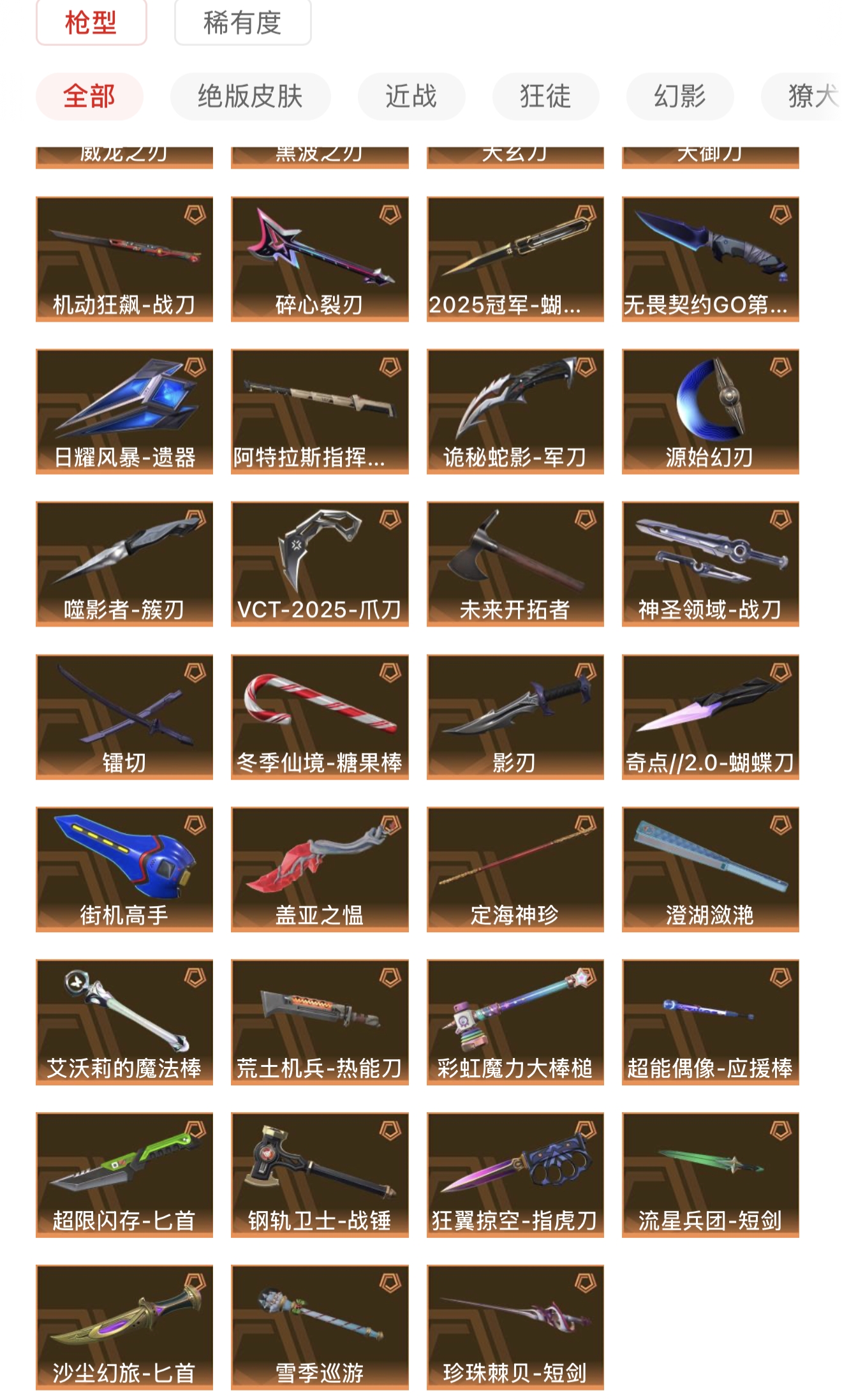
Task: Select the 枪型 tab
Action: point(91,22)
